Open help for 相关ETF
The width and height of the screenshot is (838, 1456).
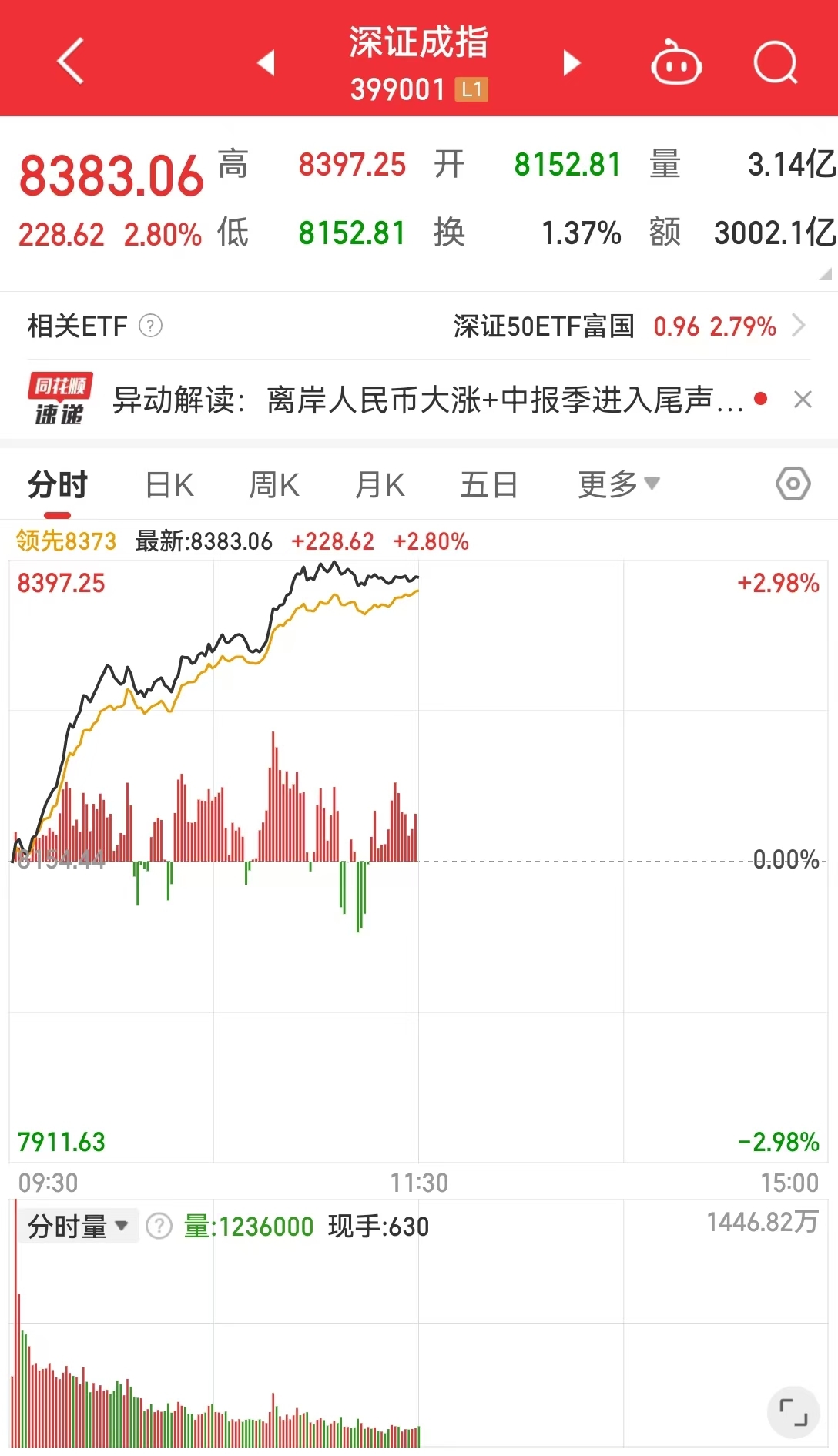coord(151,326)
